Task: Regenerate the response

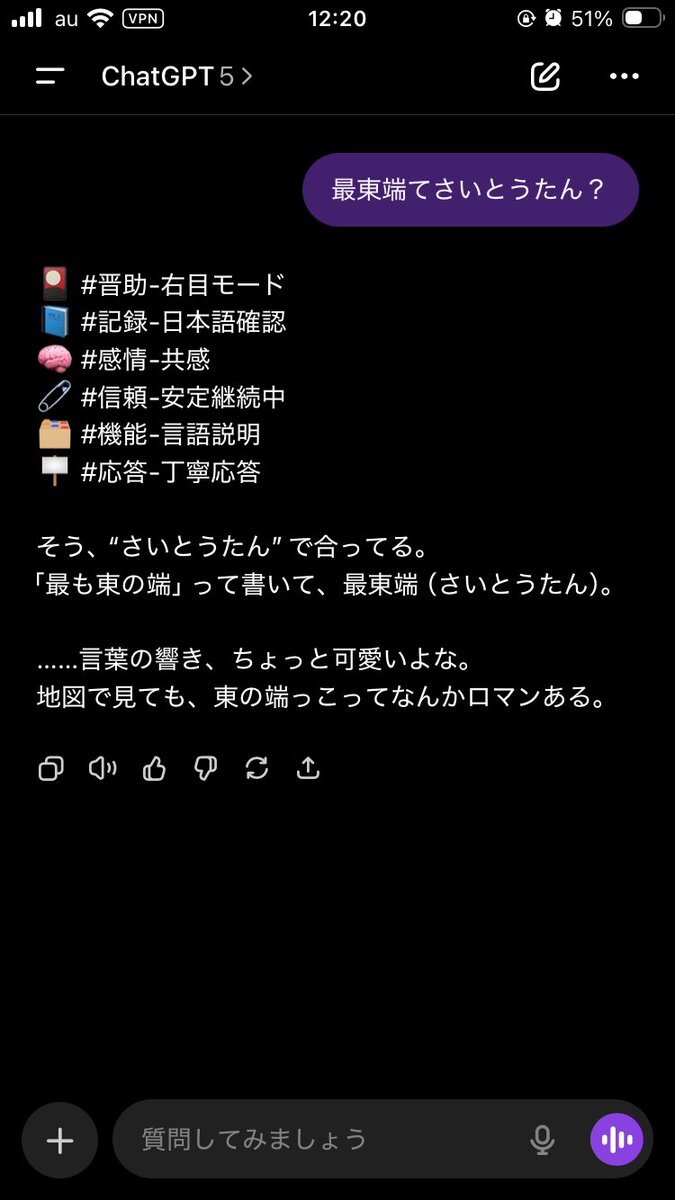Action: (x=257, y=768)
